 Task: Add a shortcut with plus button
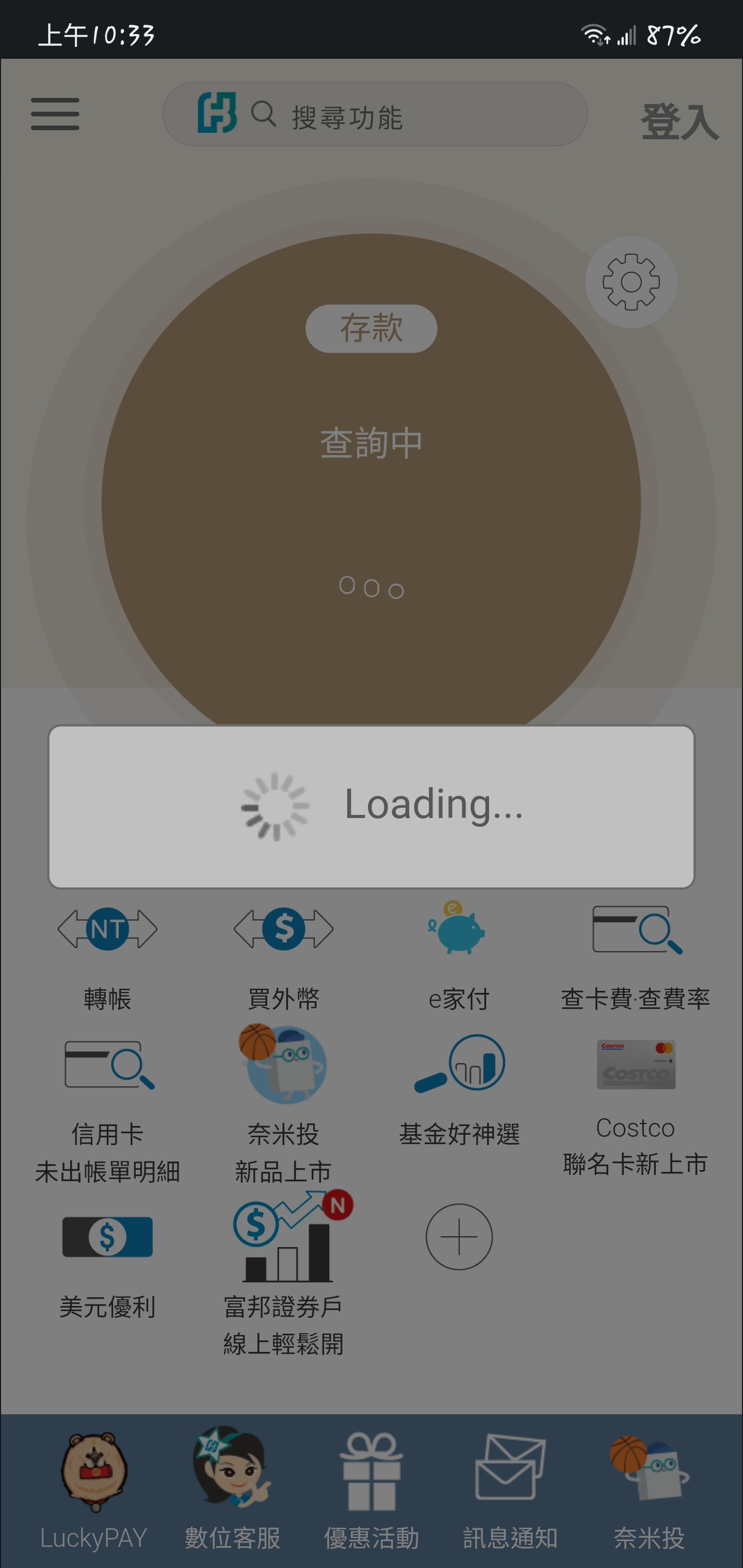click(459, 1237)
